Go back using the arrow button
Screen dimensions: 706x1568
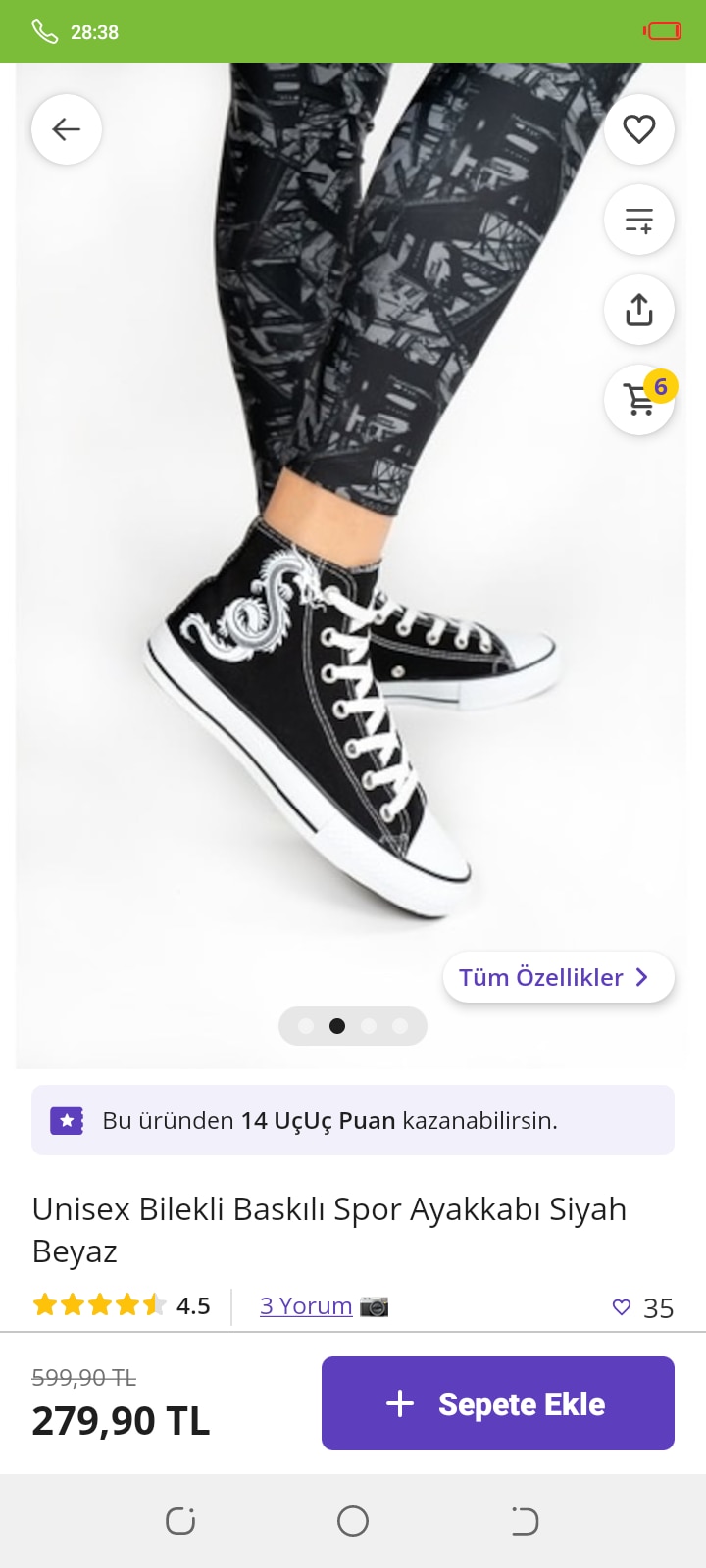click(x=67, y=129)
